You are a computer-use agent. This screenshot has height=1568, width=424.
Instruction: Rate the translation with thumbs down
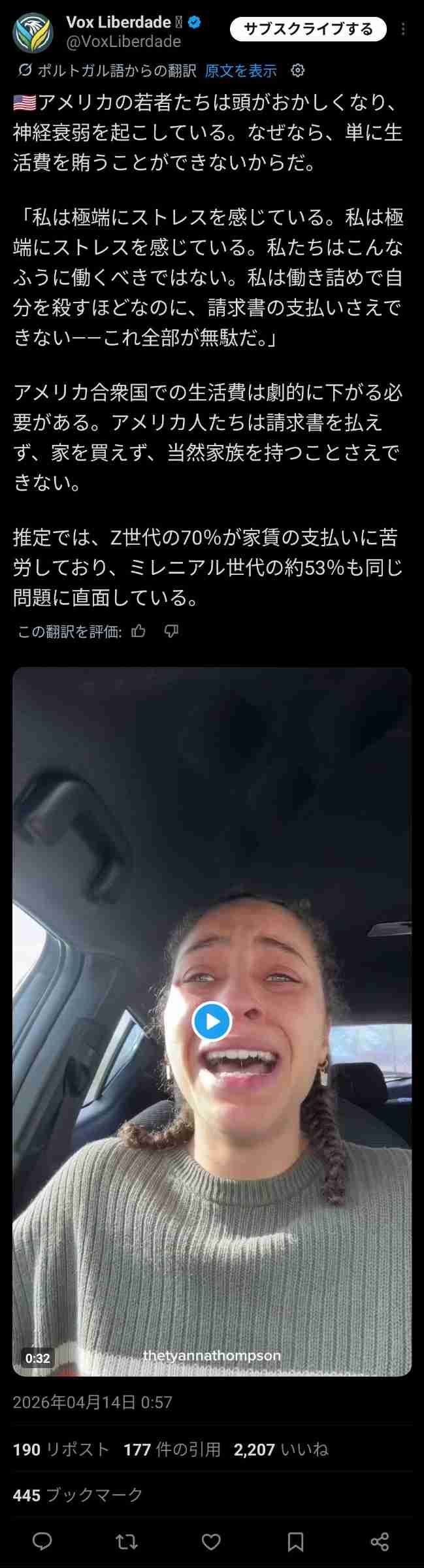(171, 631)
